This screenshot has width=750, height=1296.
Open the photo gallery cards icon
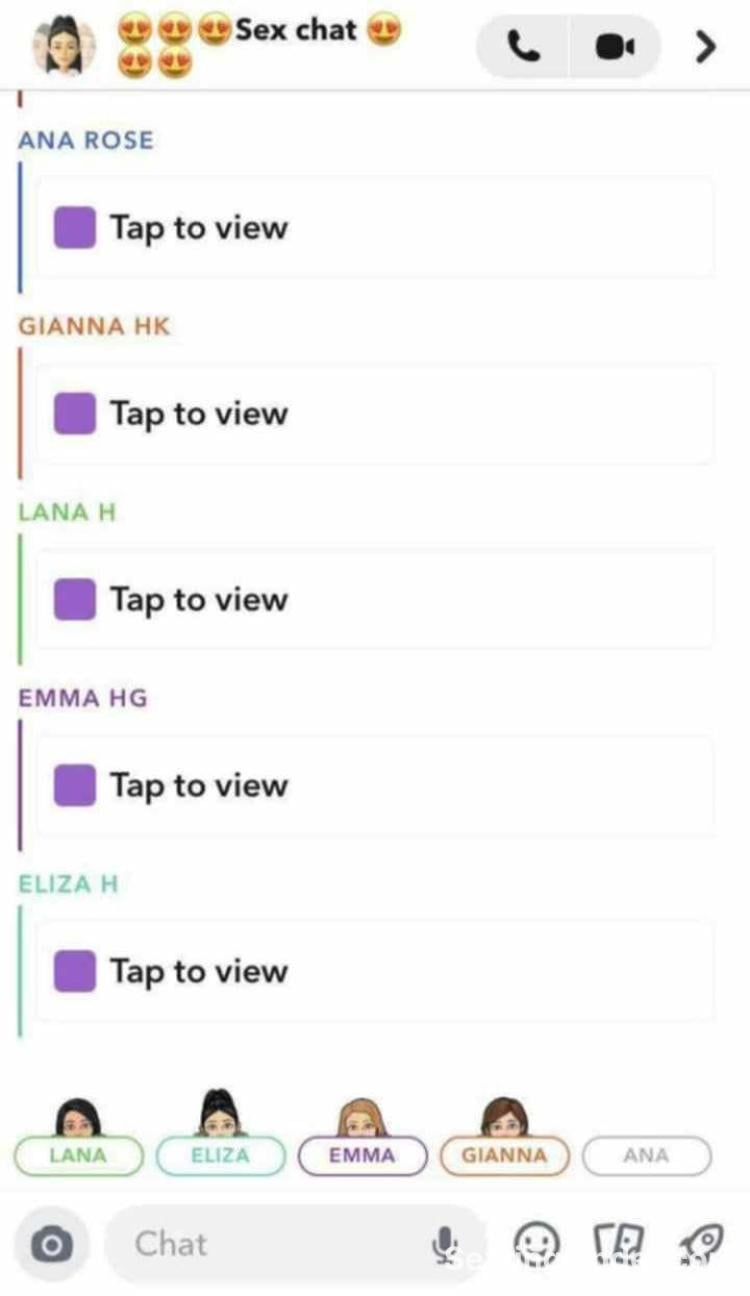619,1244
